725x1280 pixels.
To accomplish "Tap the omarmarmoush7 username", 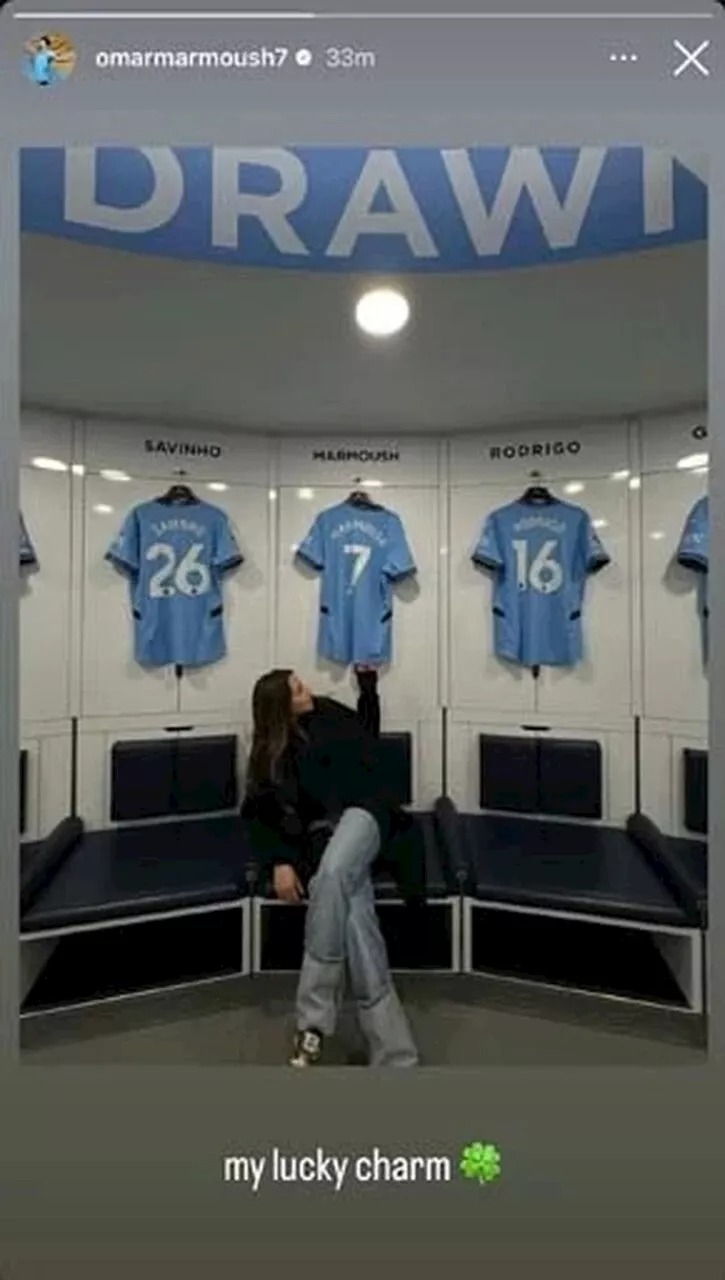I will pyautogui.click(x=190, y=58).
